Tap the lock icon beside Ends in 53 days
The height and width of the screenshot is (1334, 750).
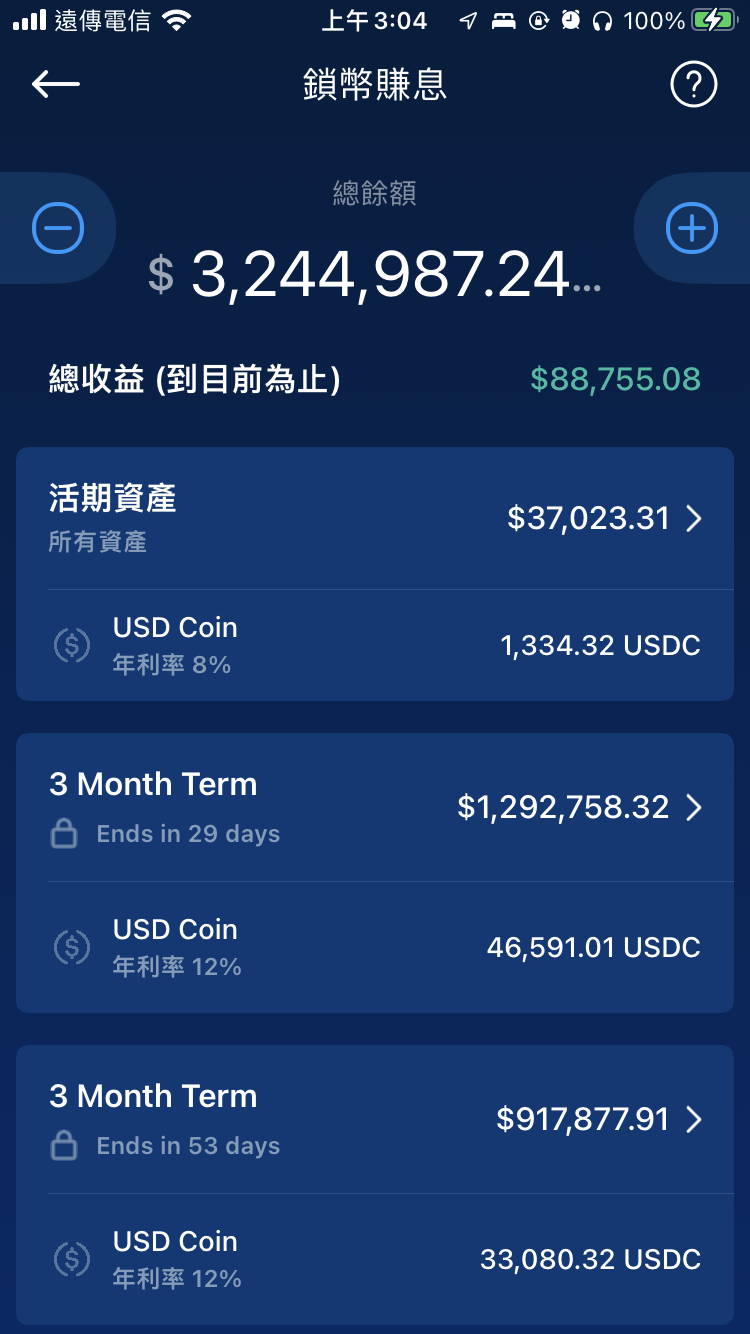65,1145
